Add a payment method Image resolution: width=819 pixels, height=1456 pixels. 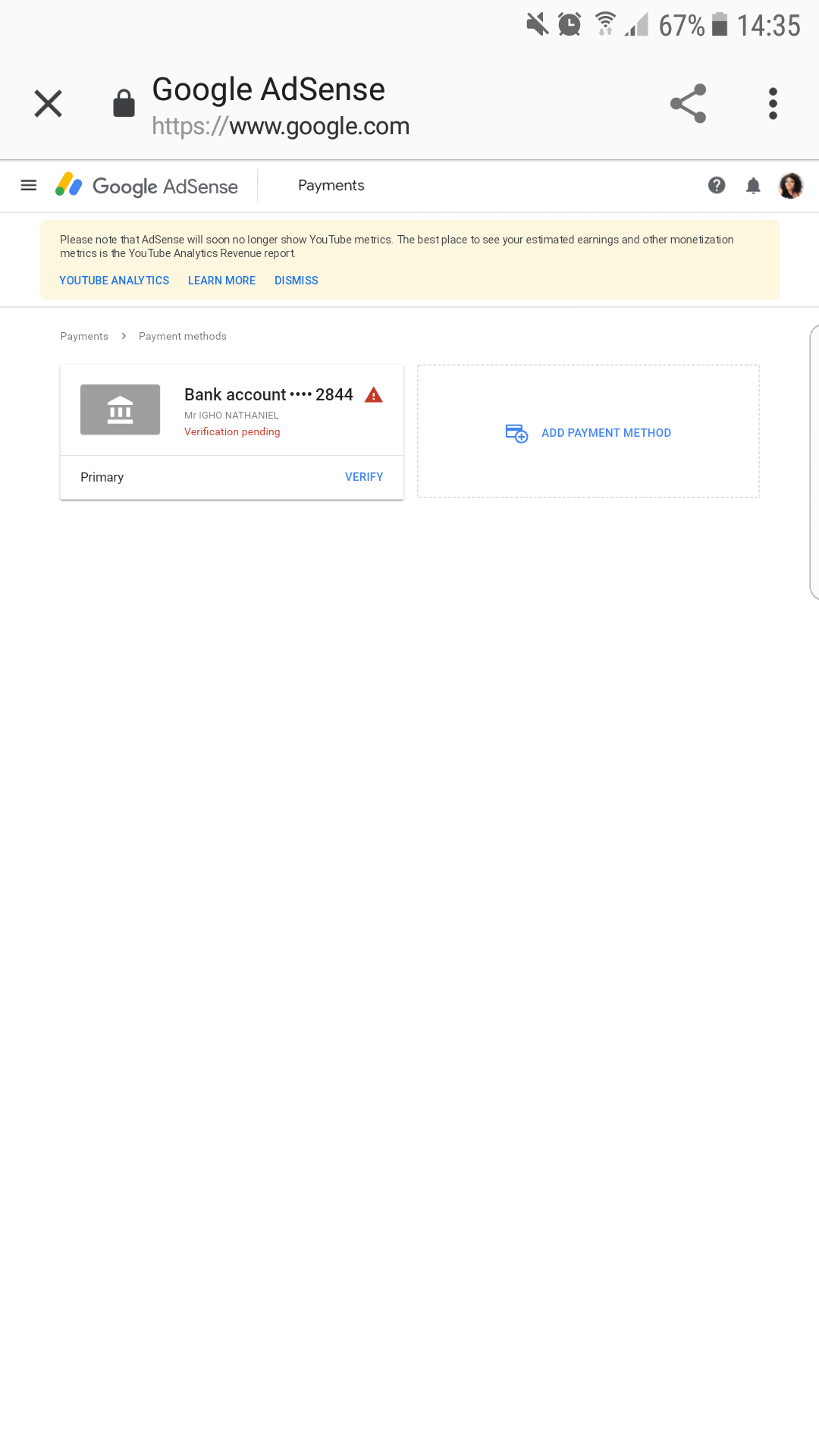[588, 432]
